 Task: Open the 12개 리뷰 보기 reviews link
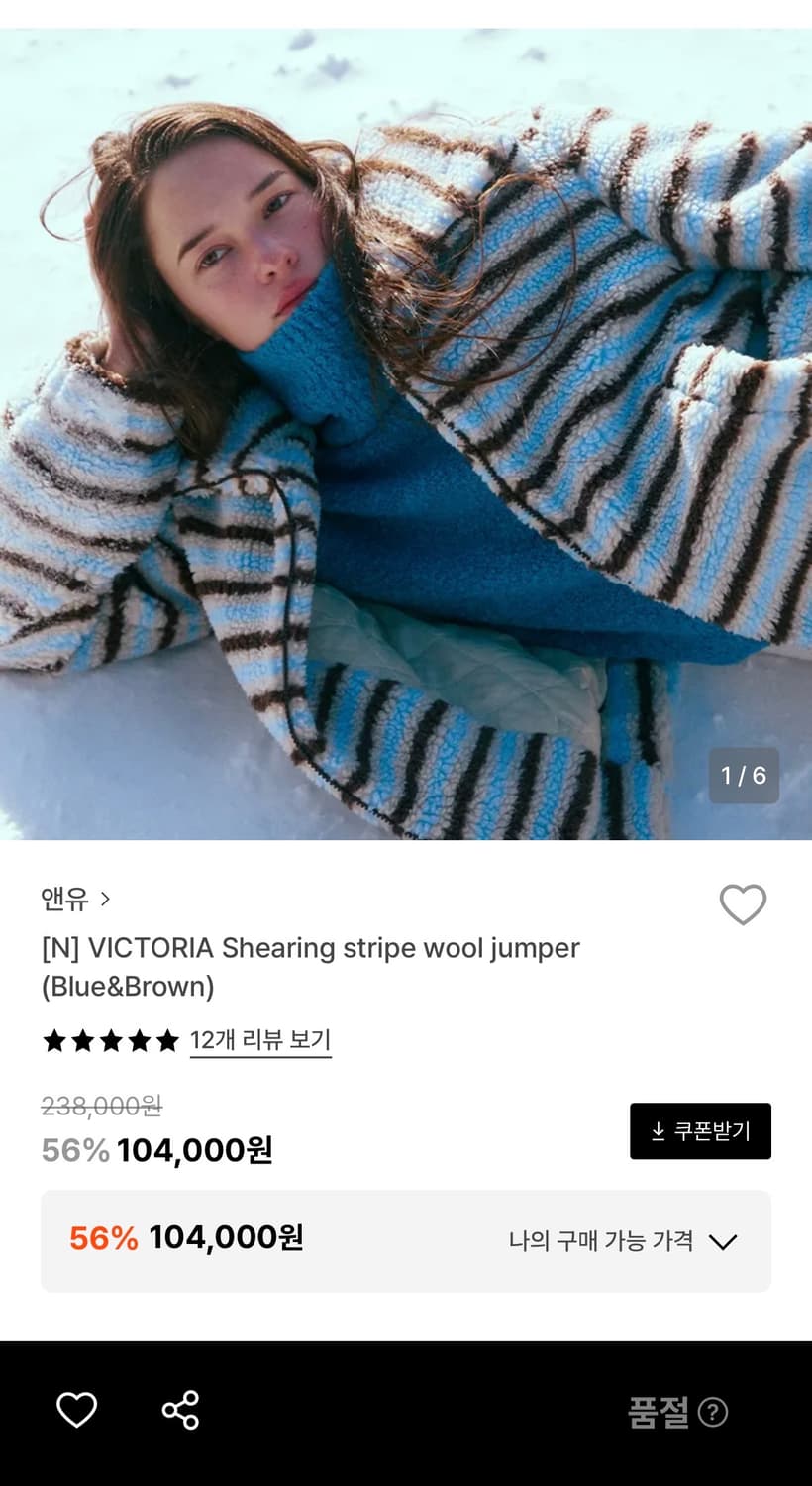pyautogui.click(x=259, y=1041)
